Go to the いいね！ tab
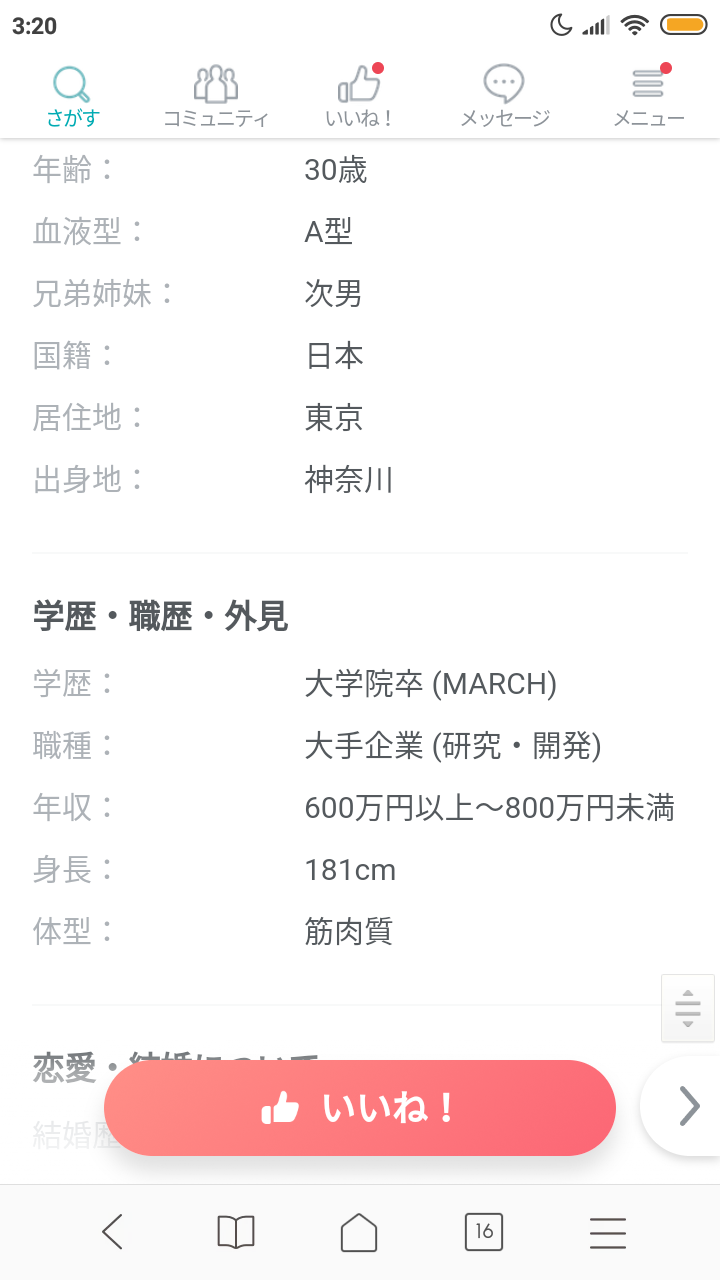The image size is (720, 1280). tap(360, 97)
